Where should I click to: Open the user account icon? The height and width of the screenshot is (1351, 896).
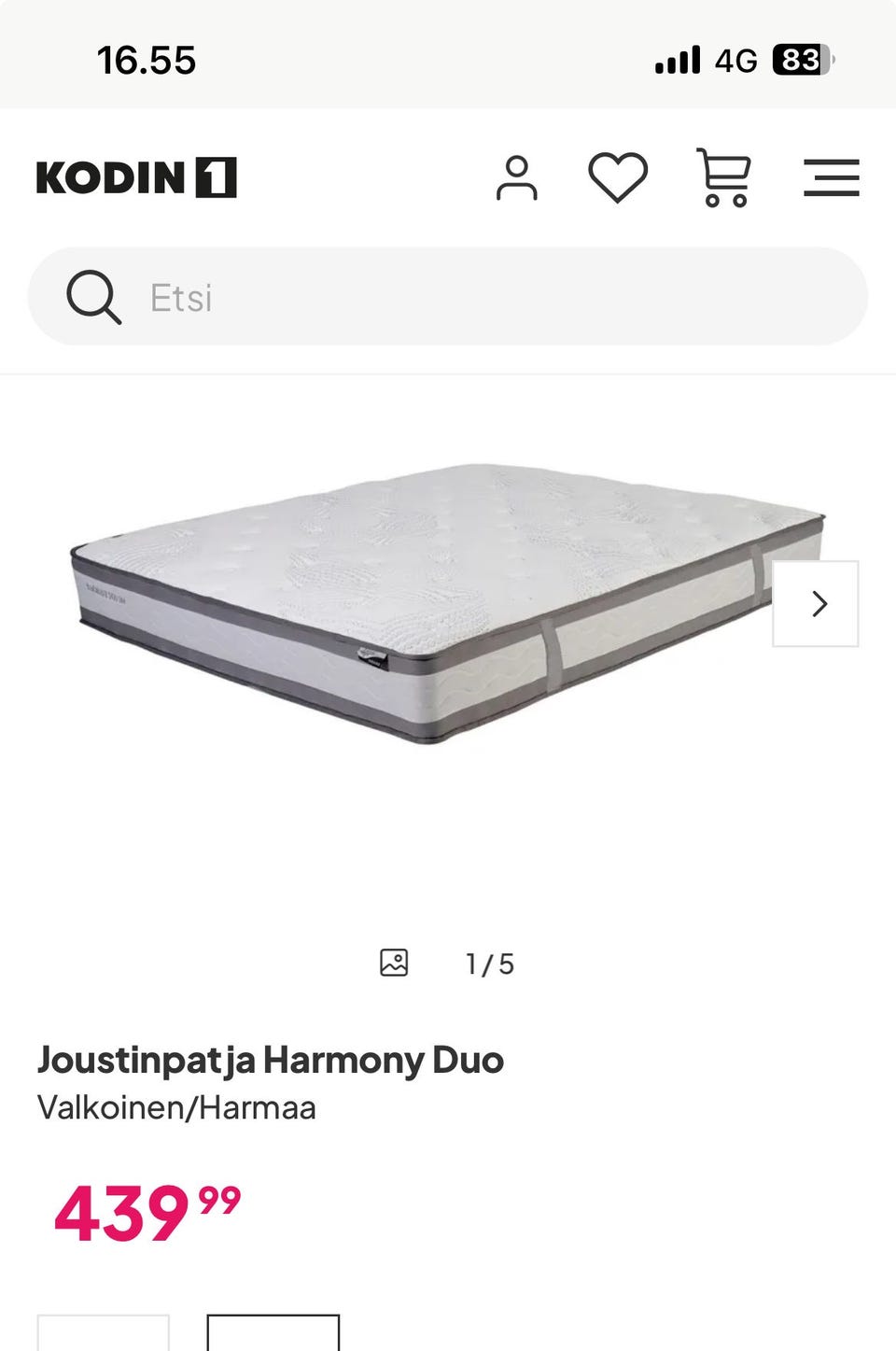click(x=516, y=177)
